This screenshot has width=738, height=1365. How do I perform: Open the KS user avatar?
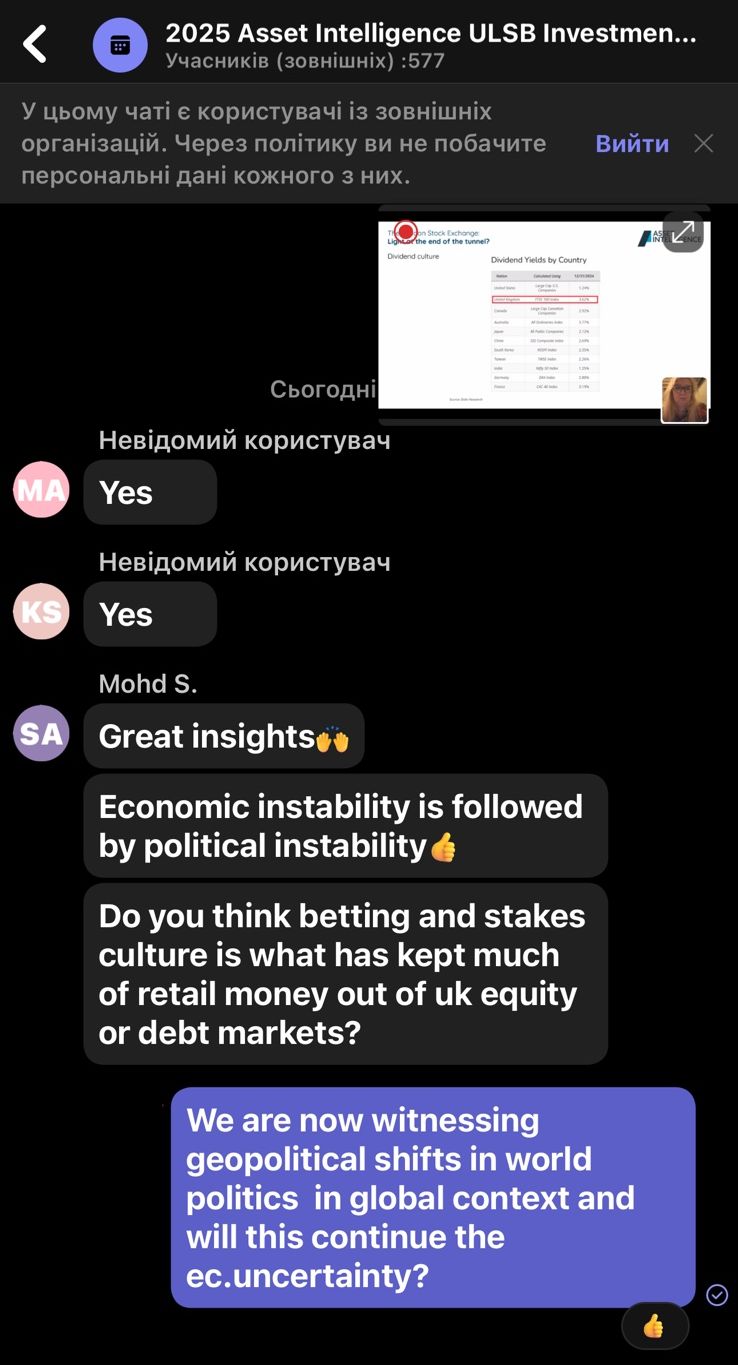click(41, 612)
